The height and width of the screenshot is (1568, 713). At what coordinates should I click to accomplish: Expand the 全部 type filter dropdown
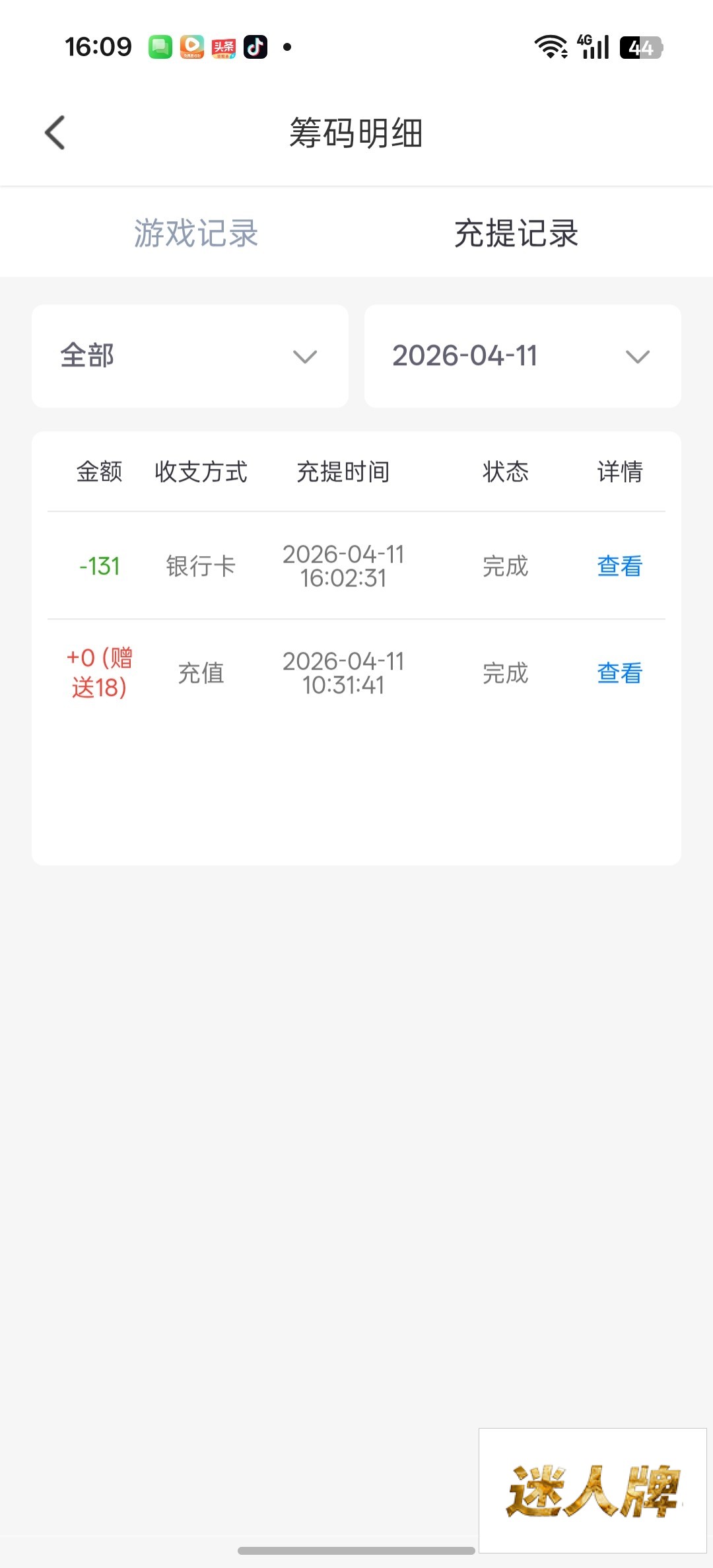pyautogui.click(x=190, y=356)
